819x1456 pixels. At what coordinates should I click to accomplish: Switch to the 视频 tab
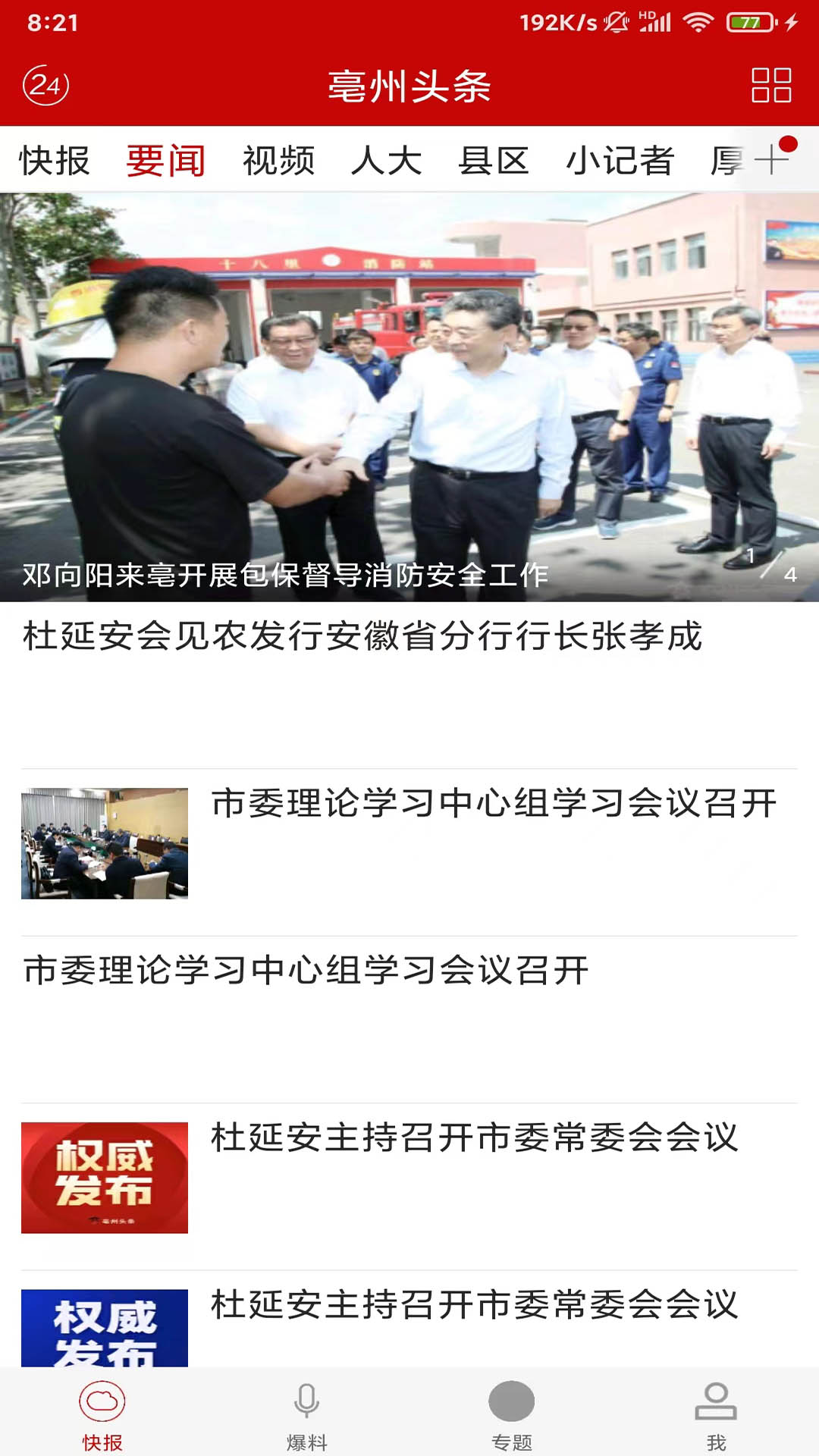coord(278,159)
